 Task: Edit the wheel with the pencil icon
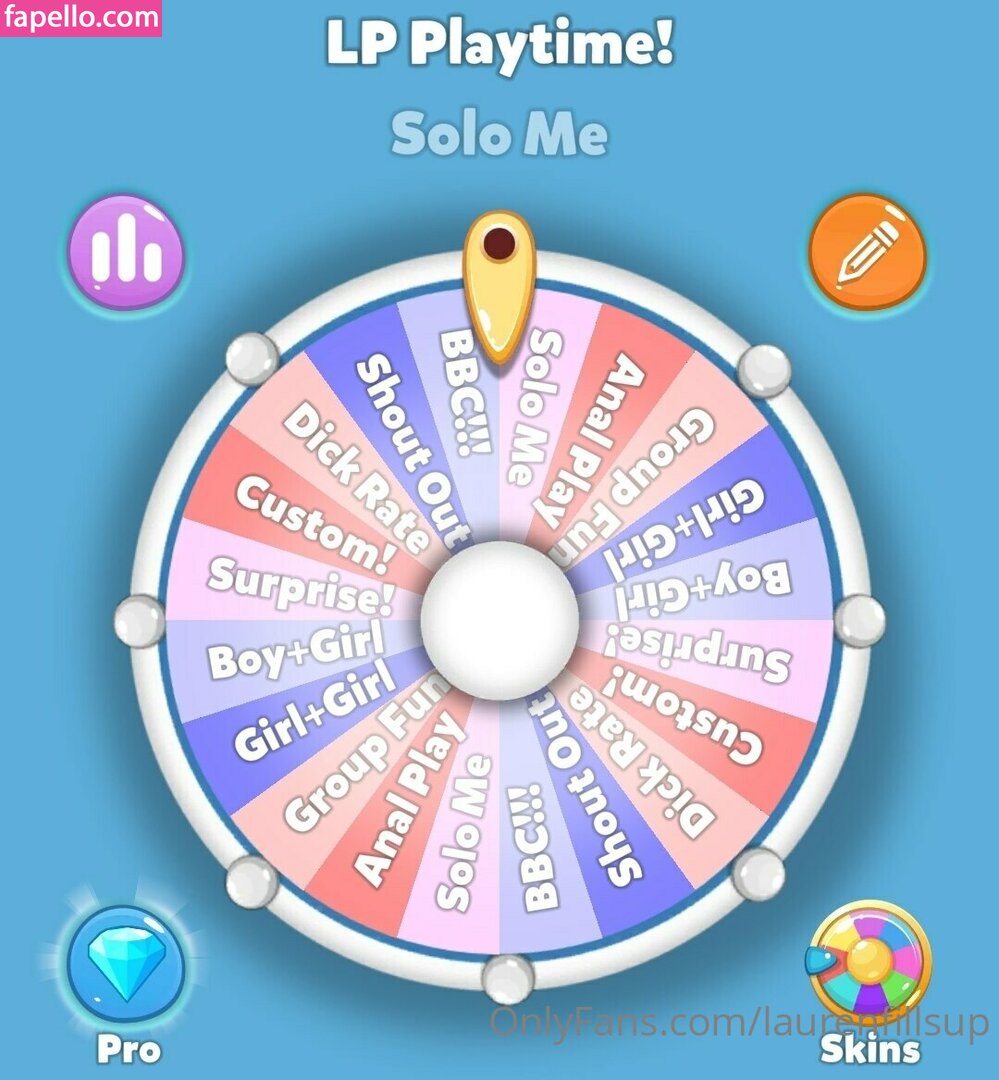[867, 251]
